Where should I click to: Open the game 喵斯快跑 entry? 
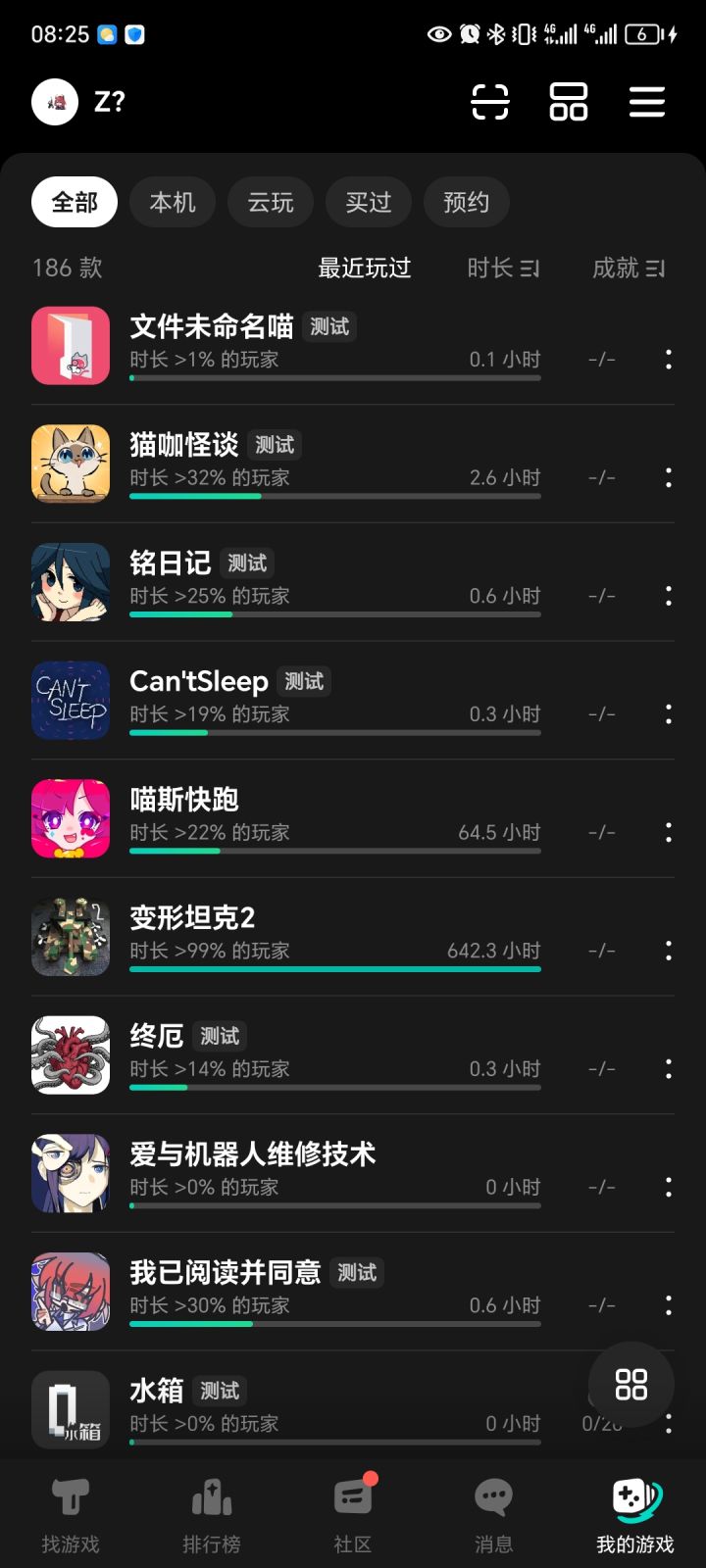tap(294, 818)
